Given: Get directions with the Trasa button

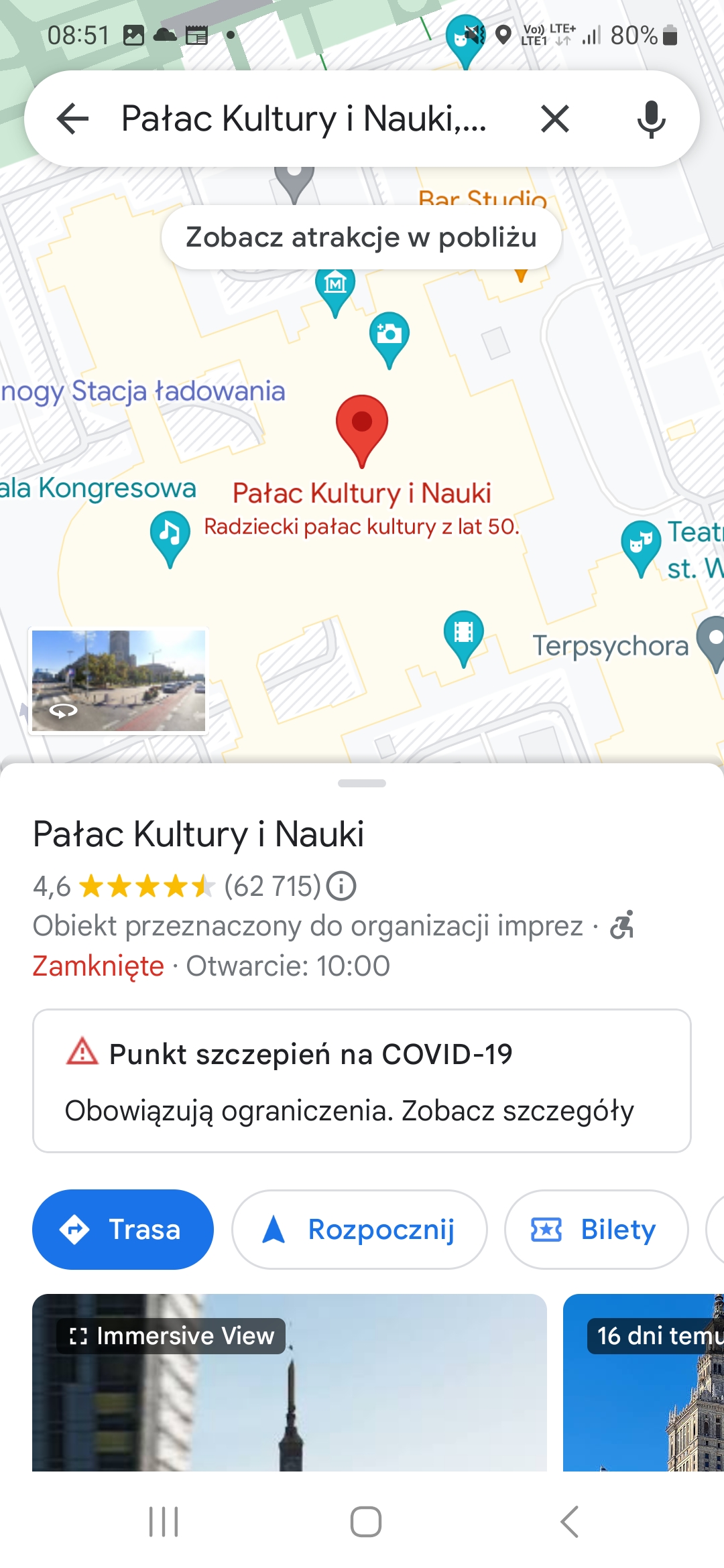Looking at the screenshot, I should pos(123,1230).
